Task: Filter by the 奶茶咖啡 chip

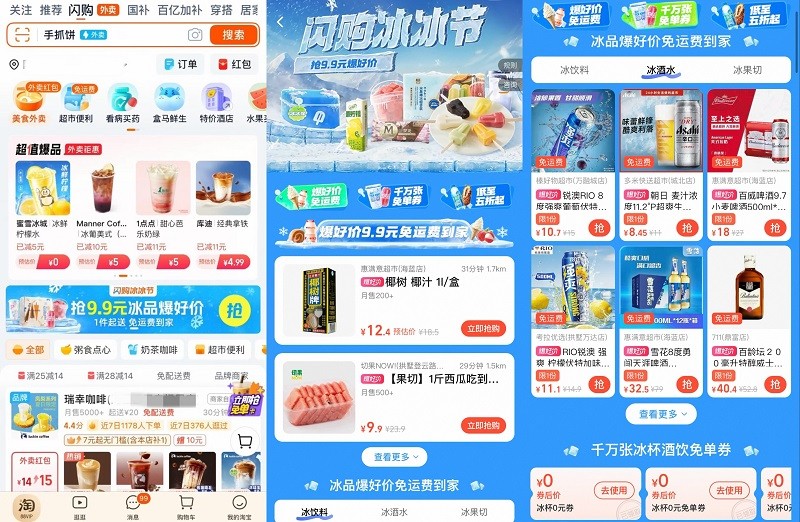Action: [151, 350]
